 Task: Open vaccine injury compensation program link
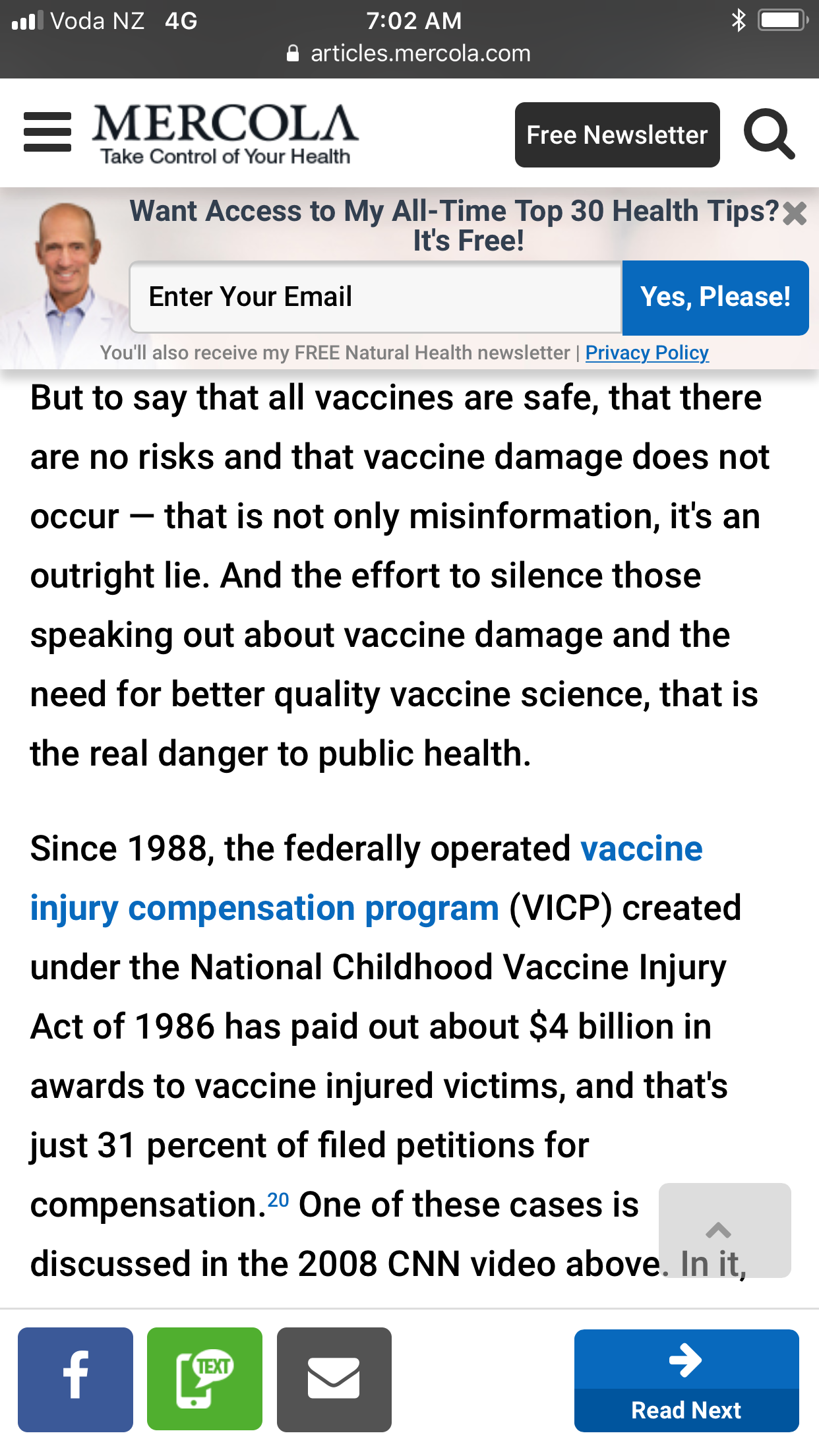367,878
